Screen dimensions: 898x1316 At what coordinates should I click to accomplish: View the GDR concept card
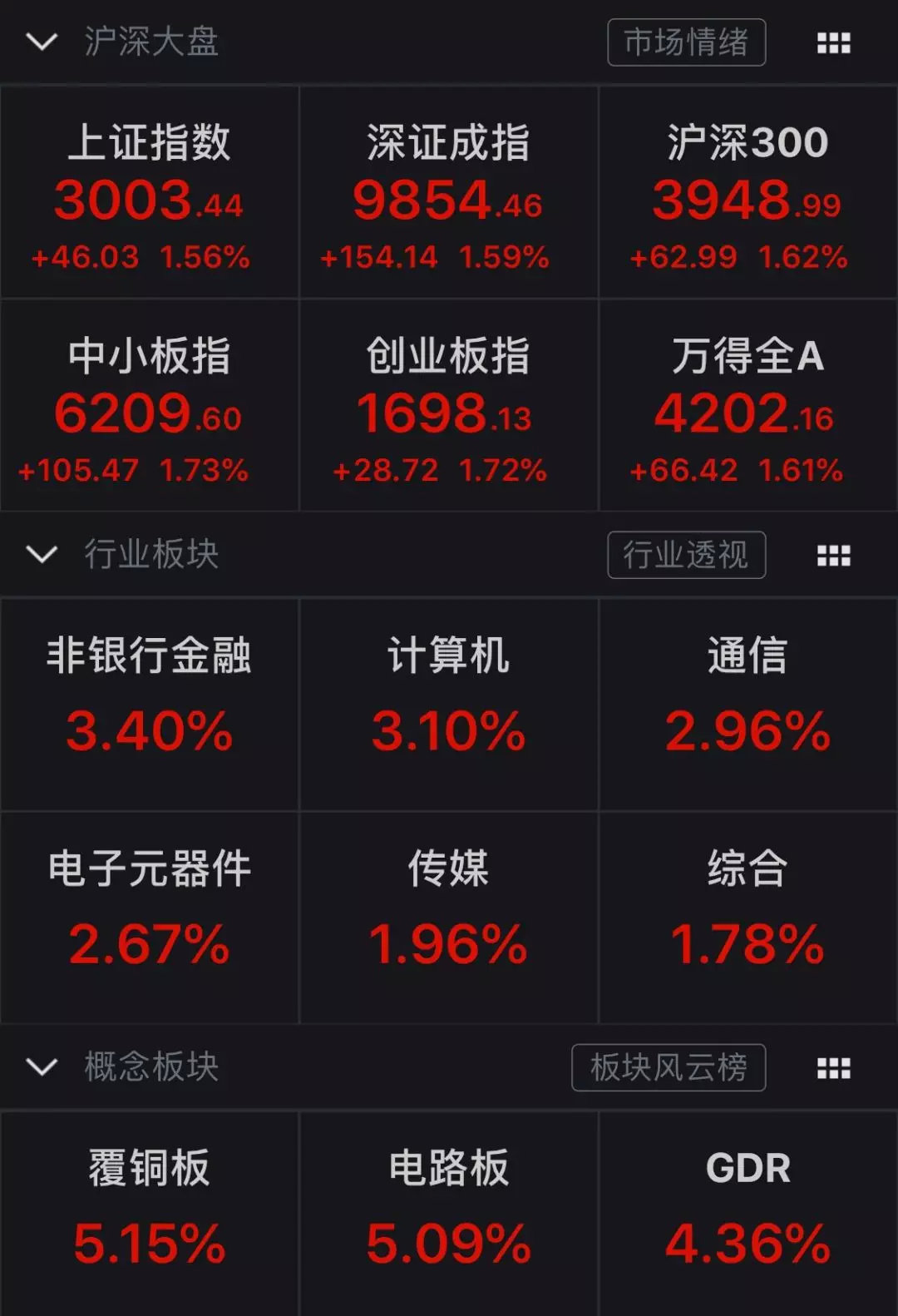(x=748, y=1213)
